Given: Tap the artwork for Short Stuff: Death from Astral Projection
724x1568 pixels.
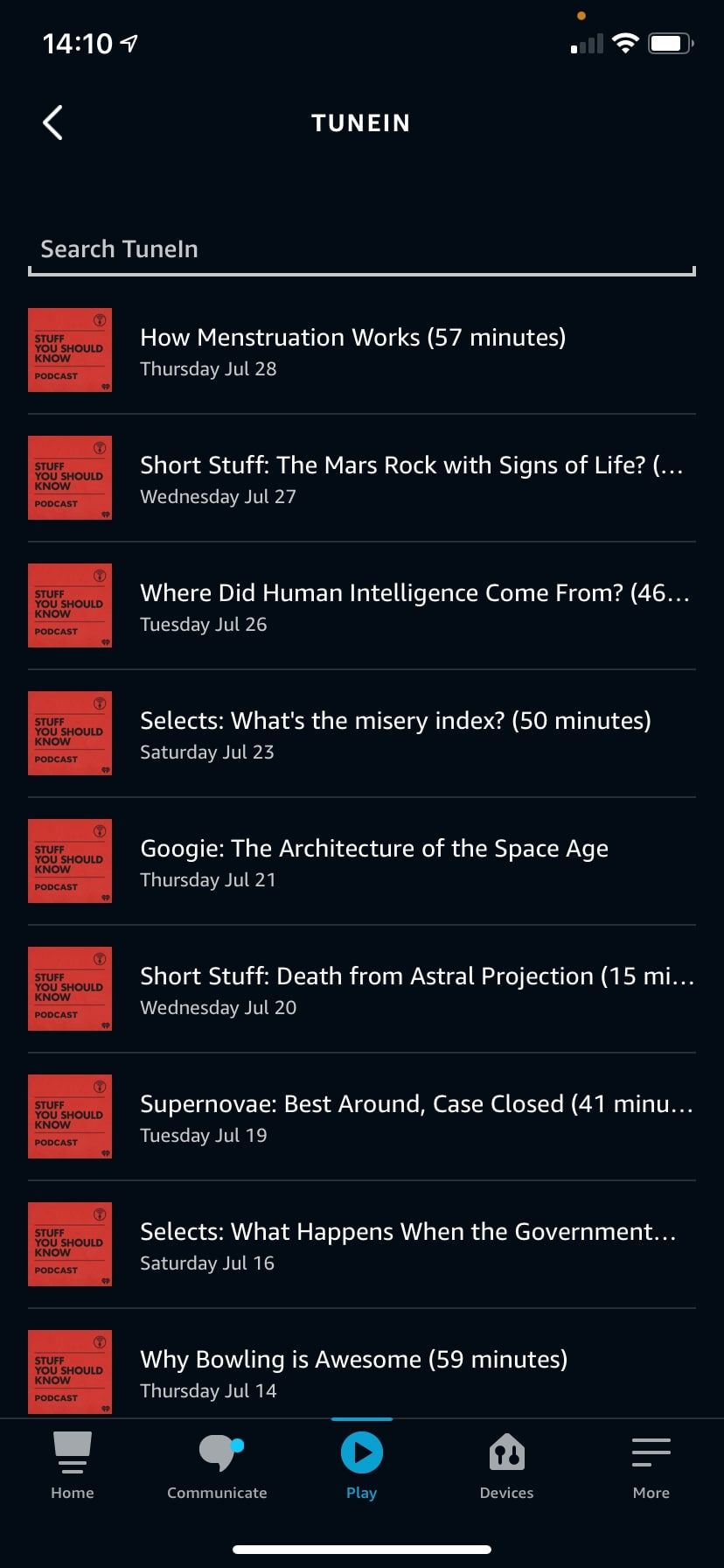Looking at the screenshot, I should 69,989.
